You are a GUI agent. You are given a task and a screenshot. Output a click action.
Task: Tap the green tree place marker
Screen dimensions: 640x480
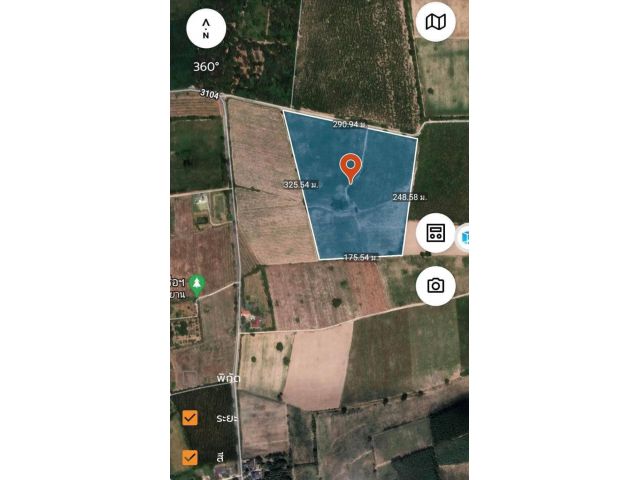coord(198,284)
